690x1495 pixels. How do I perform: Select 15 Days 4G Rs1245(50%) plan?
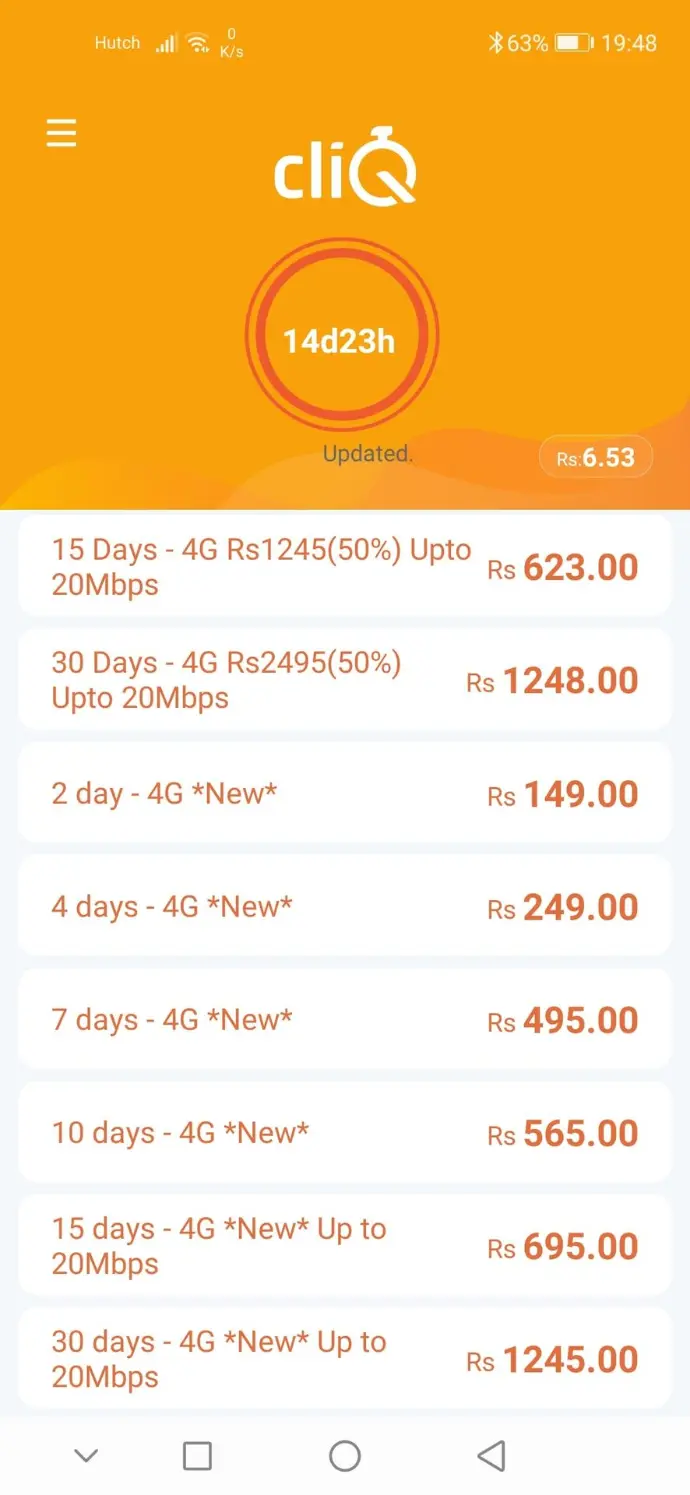point(344,567)
